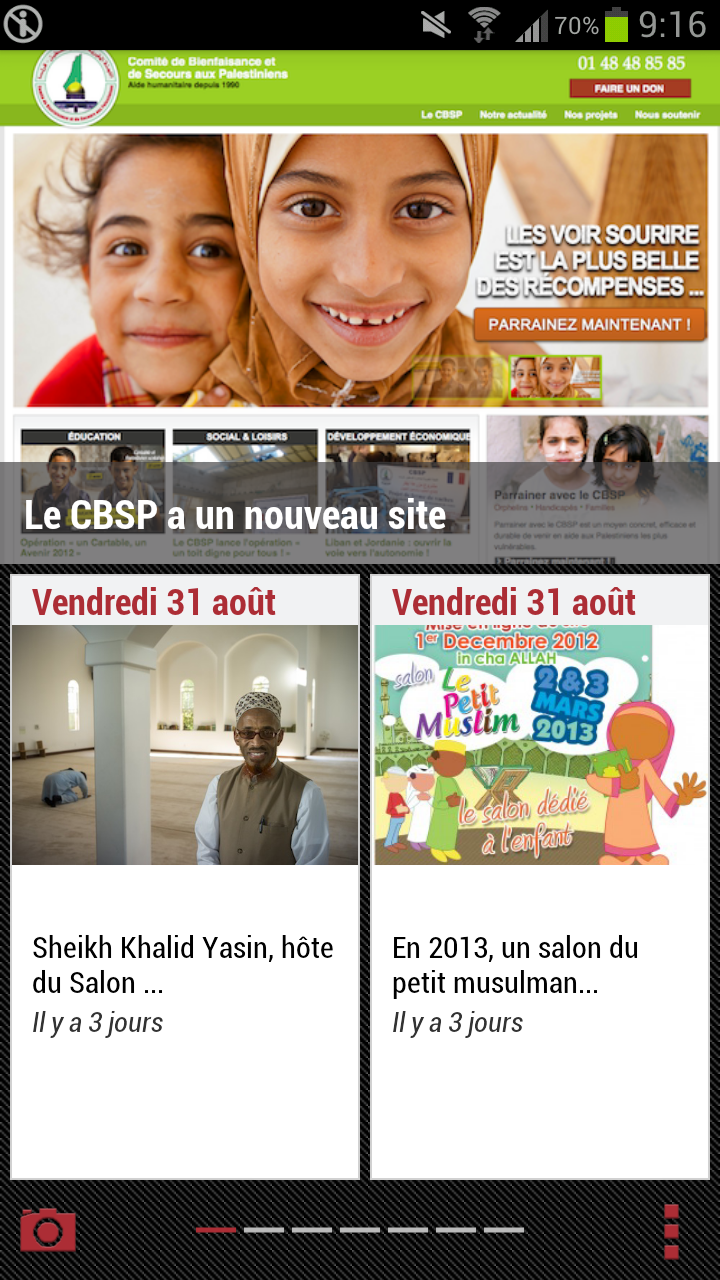Open the Sheikh Khalid Yasin article card

click(185, 875)
